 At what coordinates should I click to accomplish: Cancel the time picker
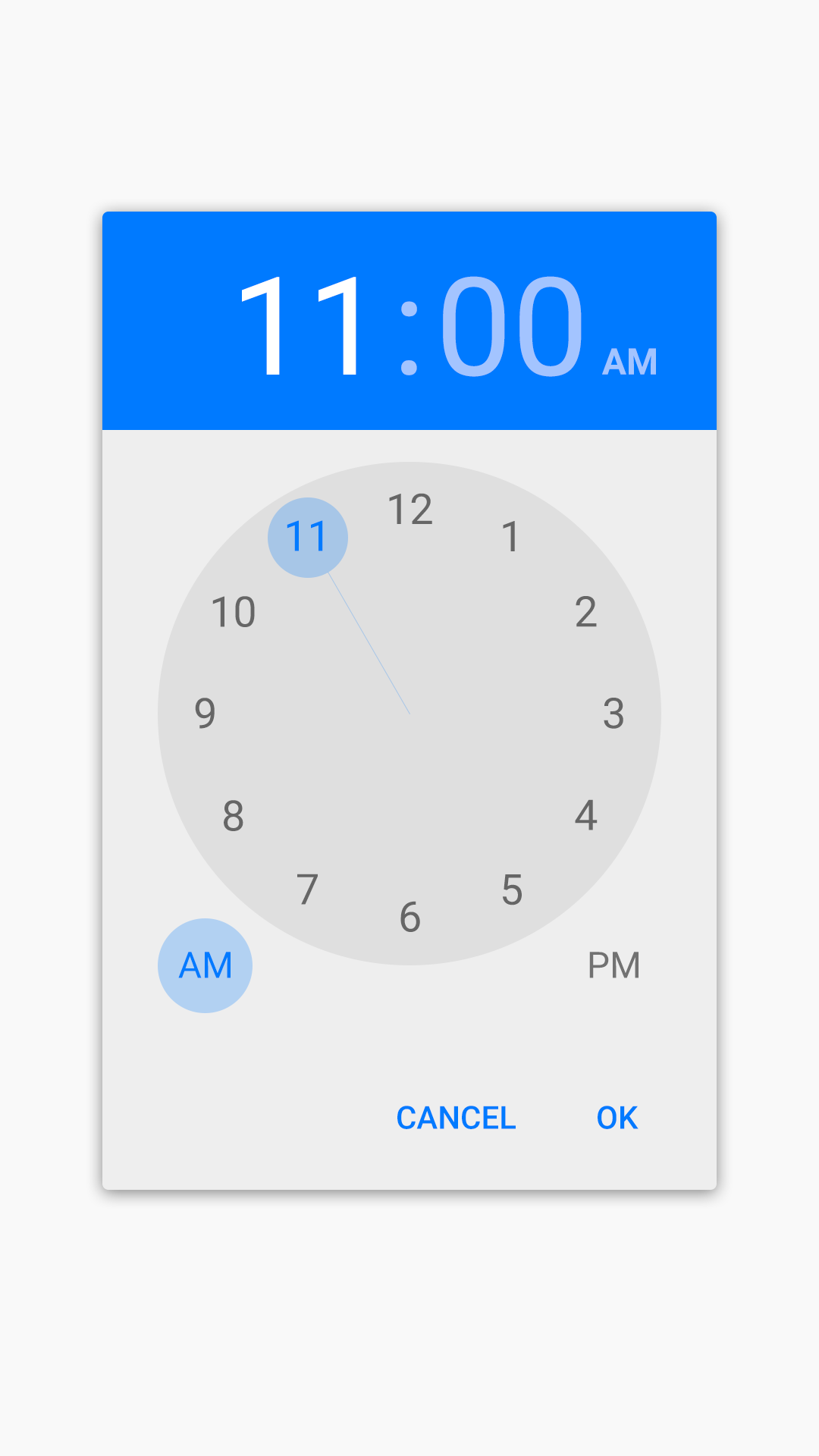(456, 1118)
